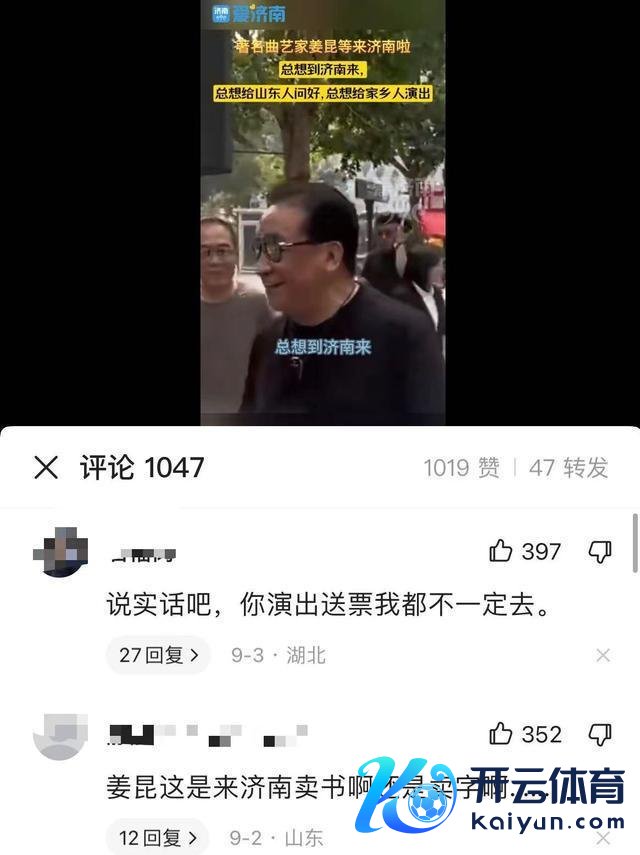Viewport: 640px width, 855px height.
Task: Dismiss the comment from 山东
Action: click(603, 837)
